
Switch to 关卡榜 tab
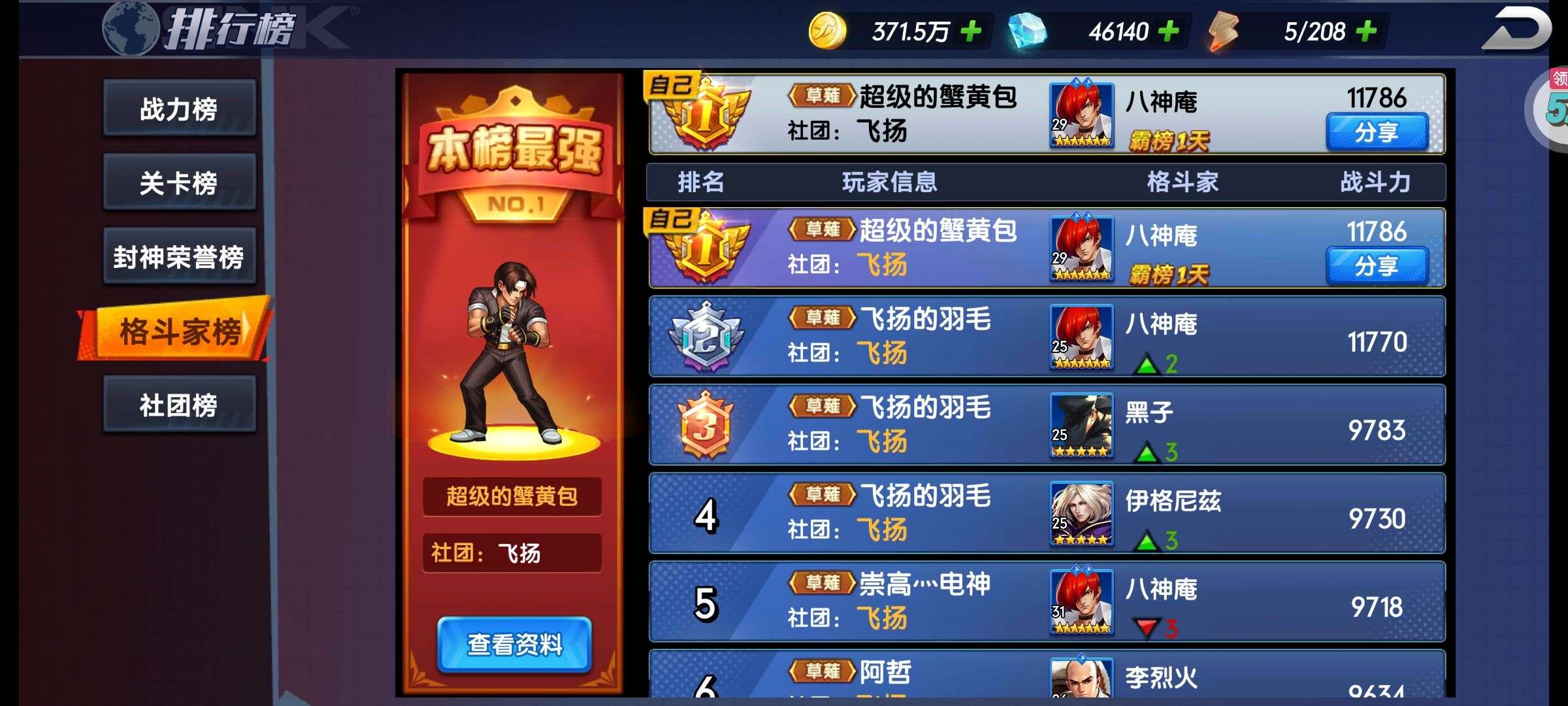tap(179, 182)
